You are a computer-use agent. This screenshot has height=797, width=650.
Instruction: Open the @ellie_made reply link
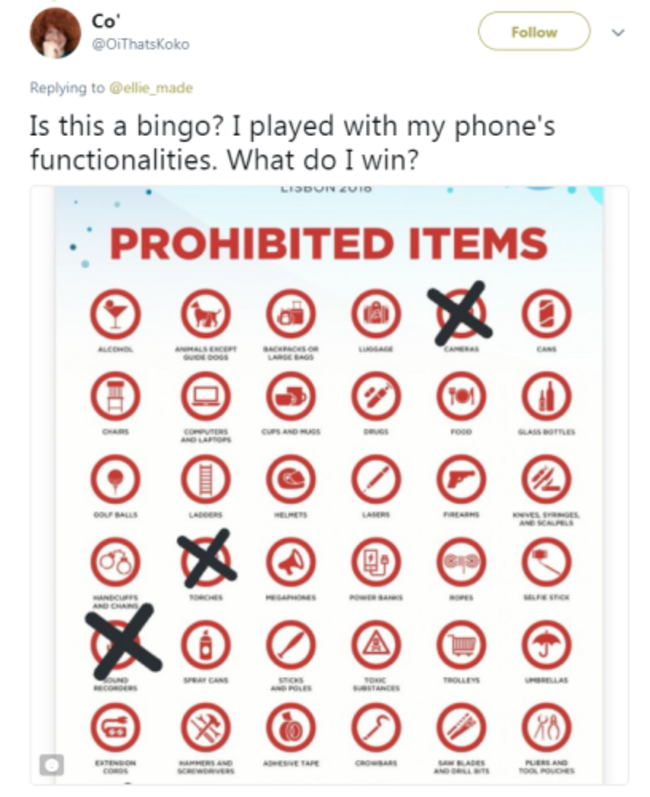coord(153,88)
